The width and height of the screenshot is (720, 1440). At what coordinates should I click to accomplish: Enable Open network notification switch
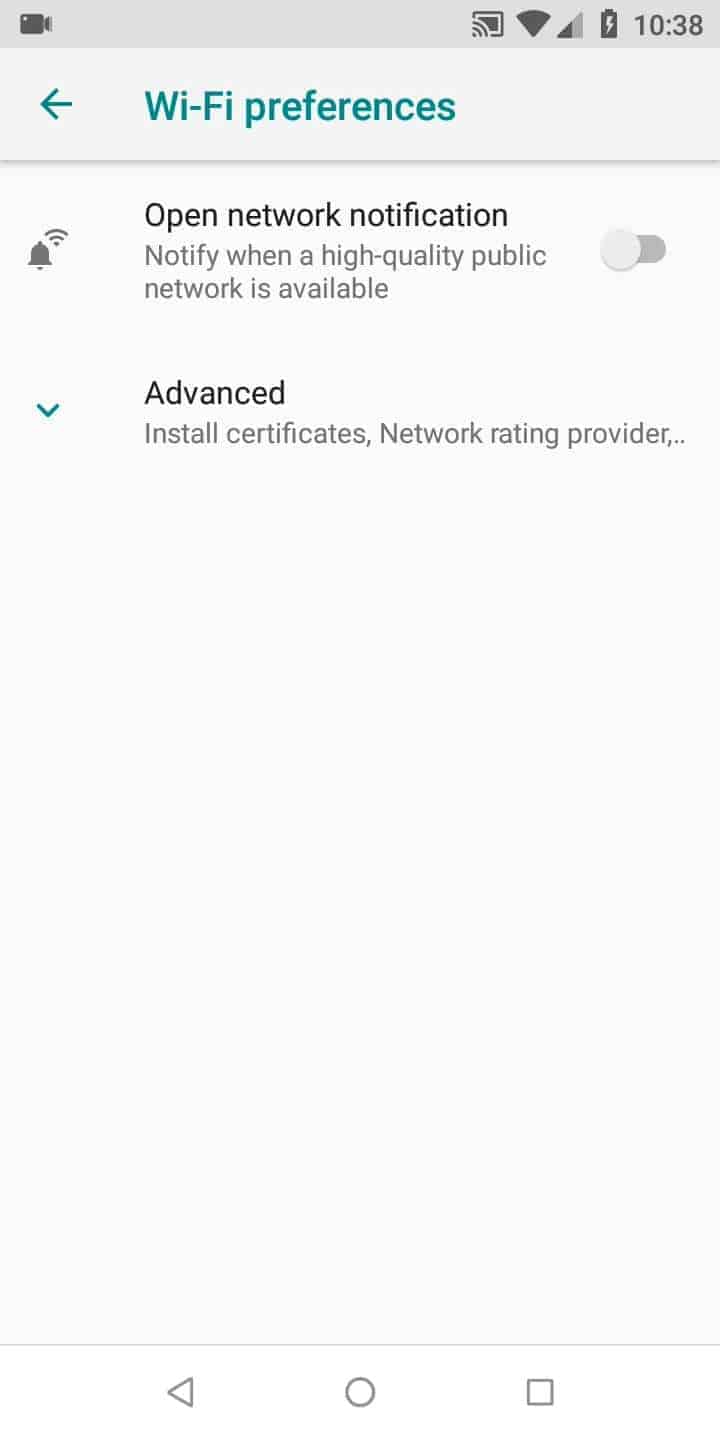[x=634, y=250]
